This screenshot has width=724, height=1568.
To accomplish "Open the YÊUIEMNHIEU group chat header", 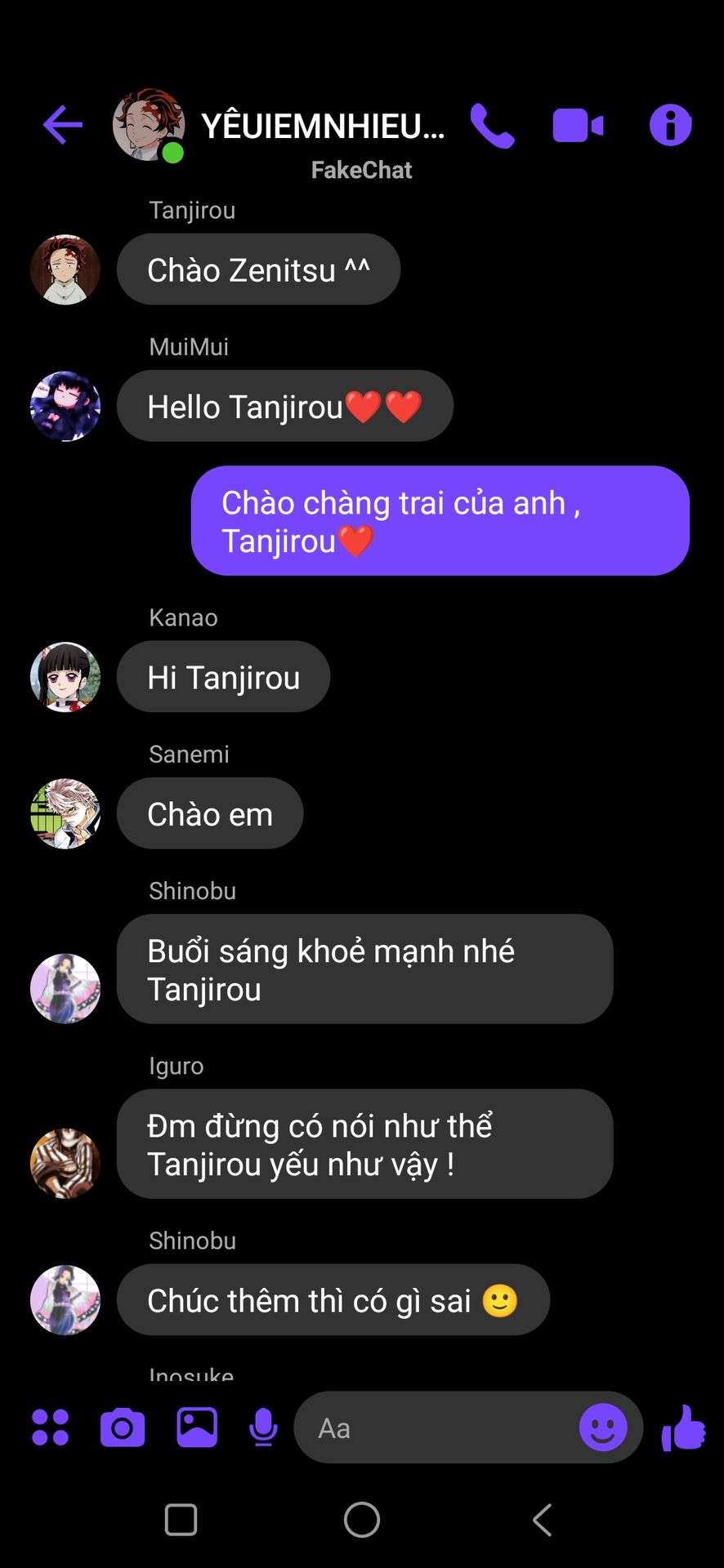I will tap(323, 127).
